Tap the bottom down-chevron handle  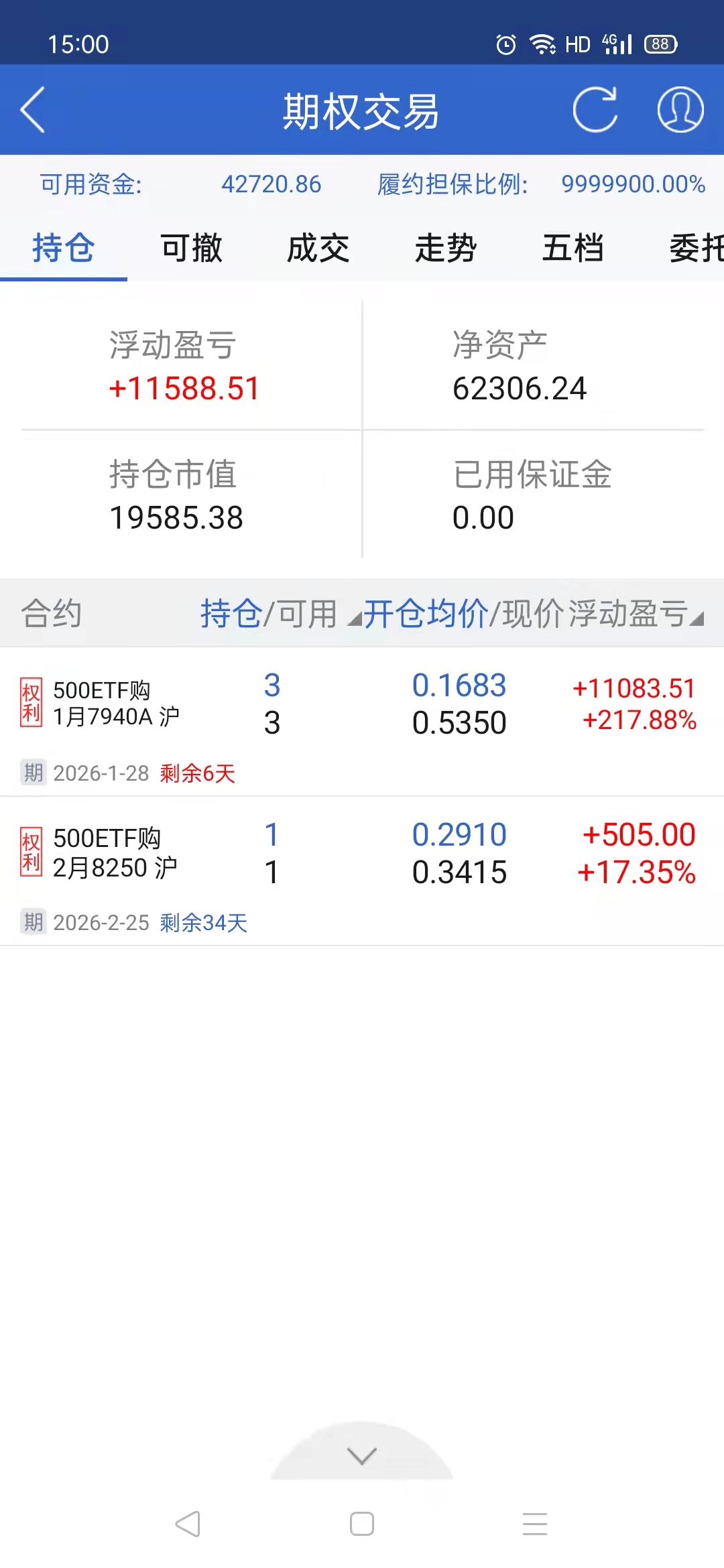pos(362,1455)
